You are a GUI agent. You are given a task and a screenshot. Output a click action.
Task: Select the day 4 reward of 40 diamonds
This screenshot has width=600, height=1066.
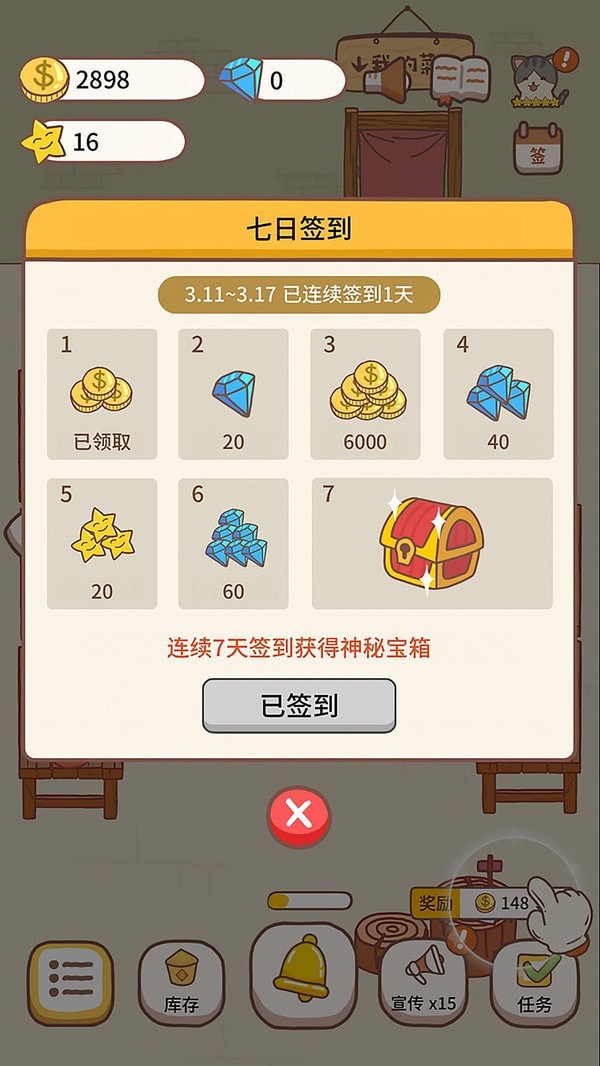pos(498,394)
